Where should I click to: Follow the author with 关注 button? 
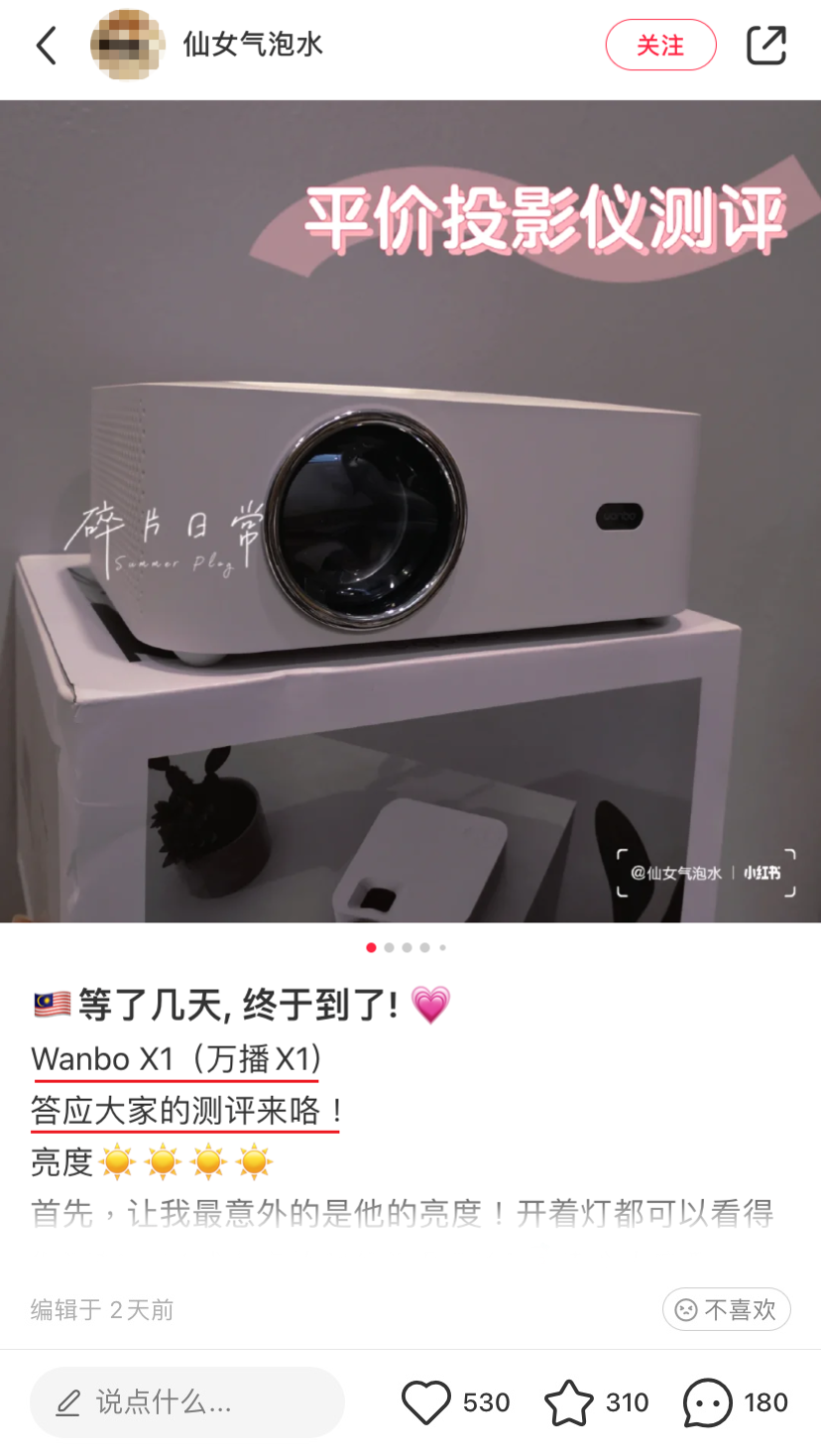click(x=660, y=46)
